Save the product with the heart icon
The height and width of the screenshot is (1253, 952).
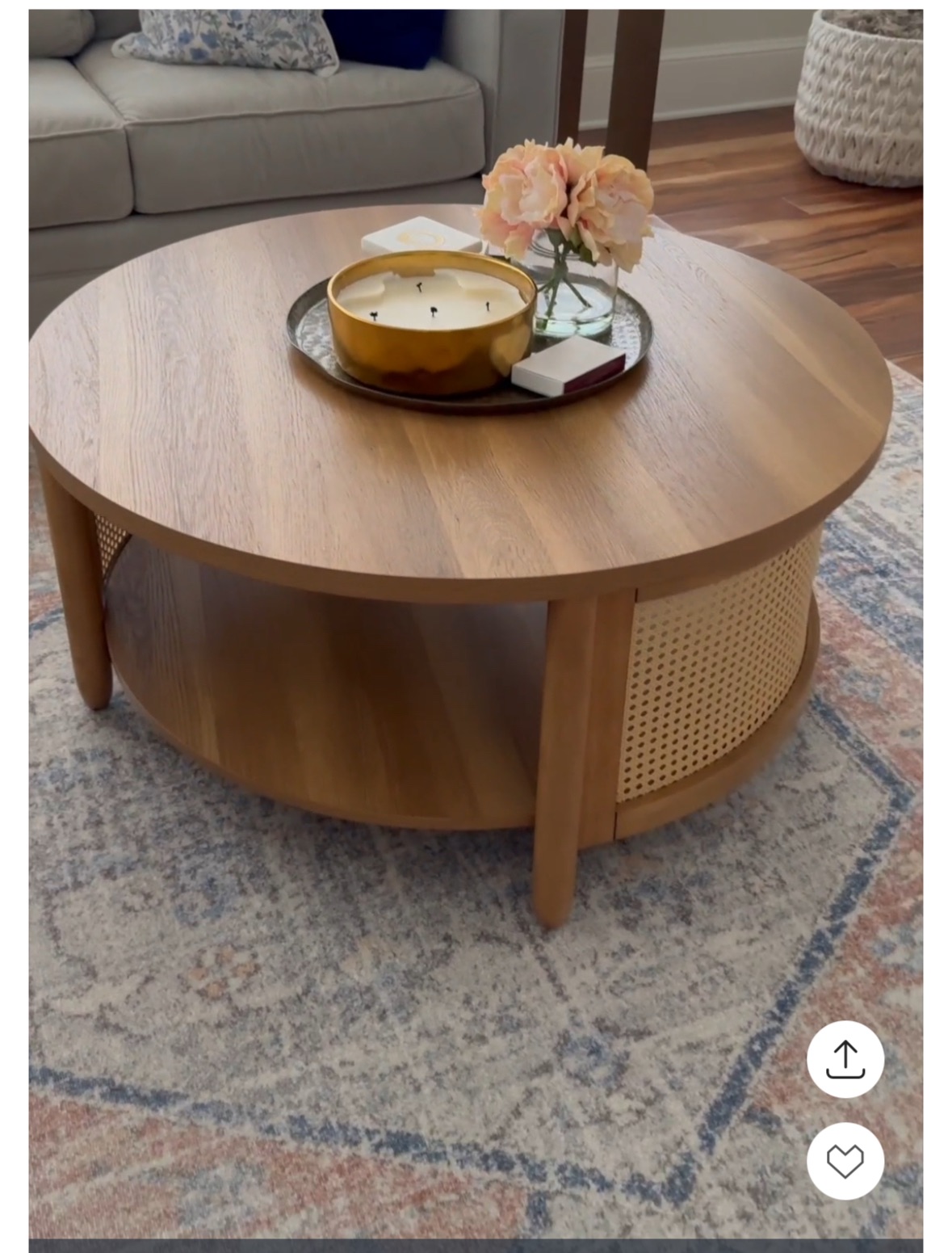(x=845, y=1161)
